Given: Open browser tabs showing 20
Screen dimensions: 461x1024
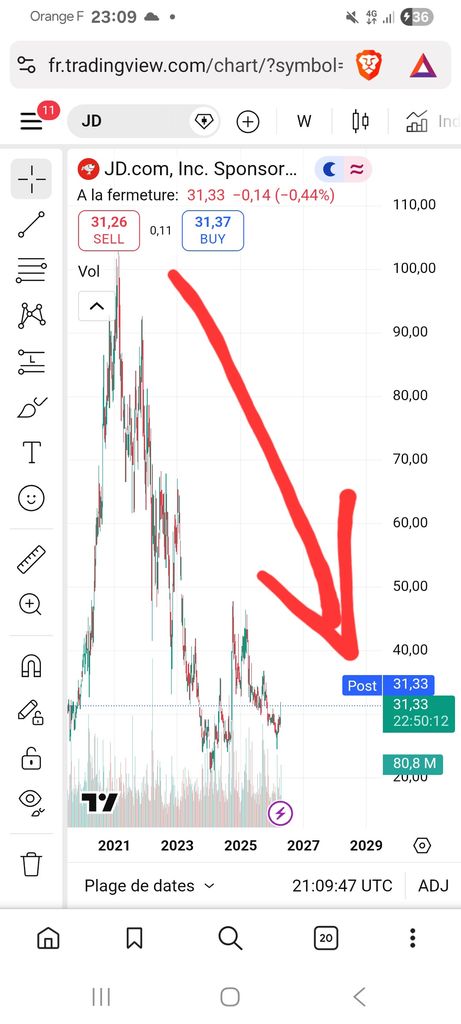Looking at the screenshot, I should click(x=325, y=939).
